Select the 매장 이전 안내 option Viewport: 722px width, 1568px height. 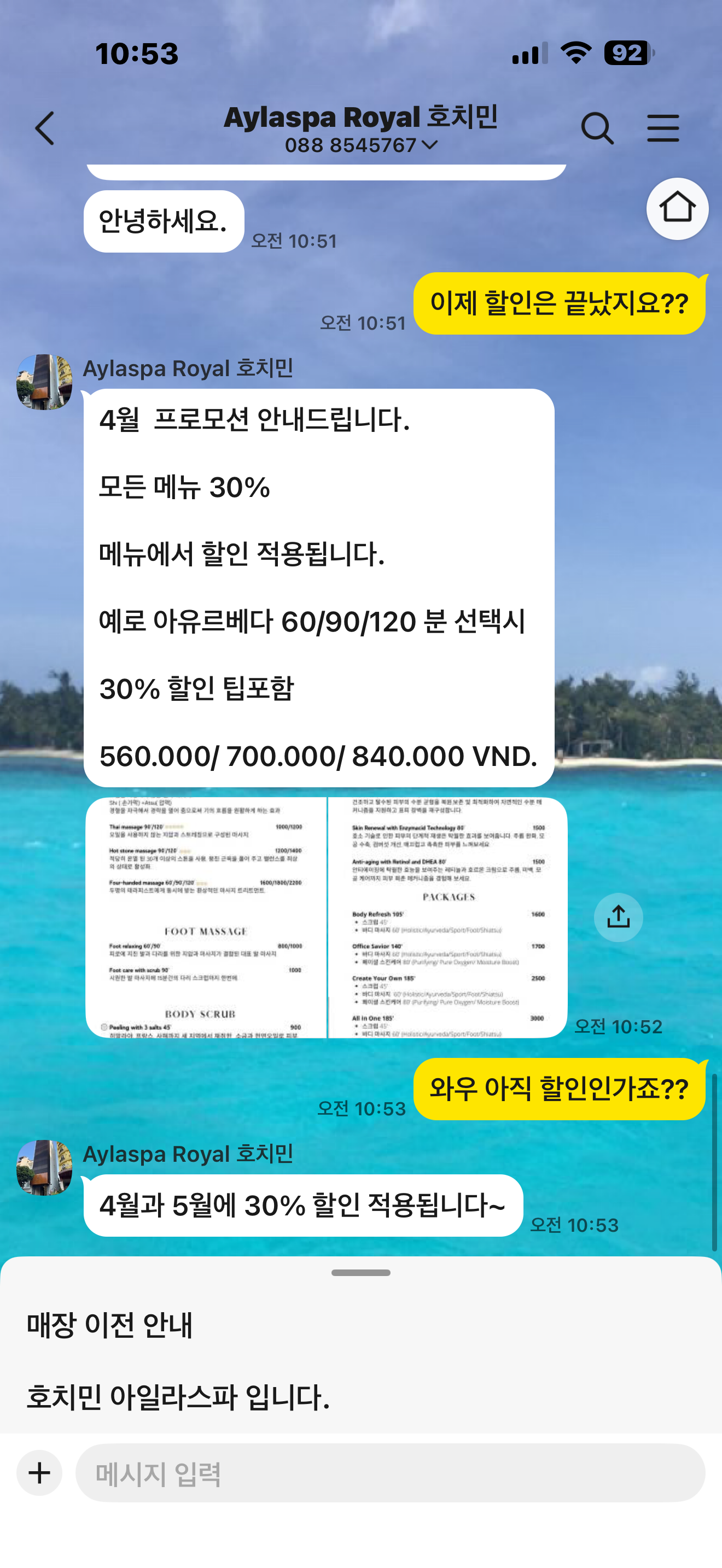109,1325
